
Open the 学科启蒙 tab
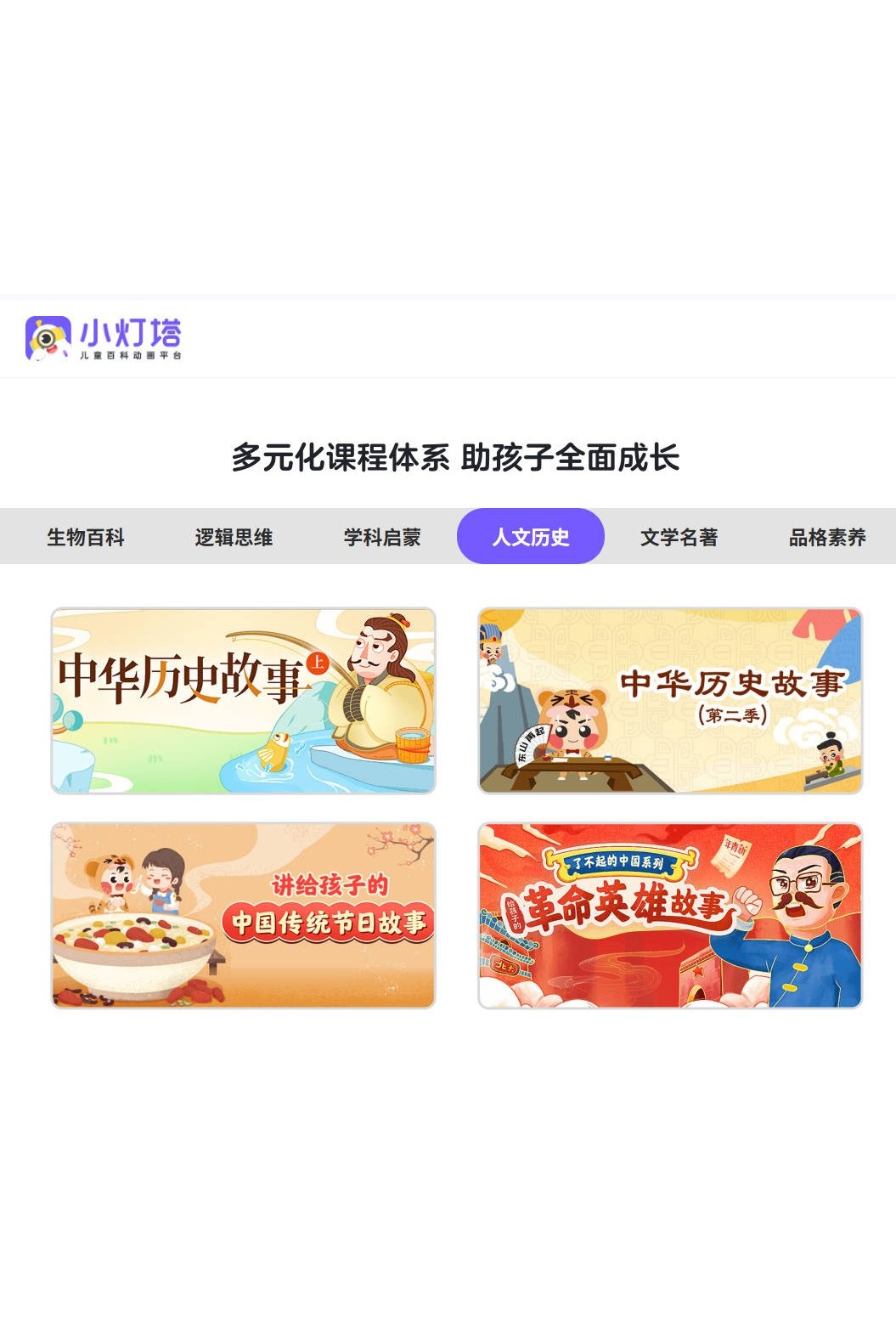[382, 537]
